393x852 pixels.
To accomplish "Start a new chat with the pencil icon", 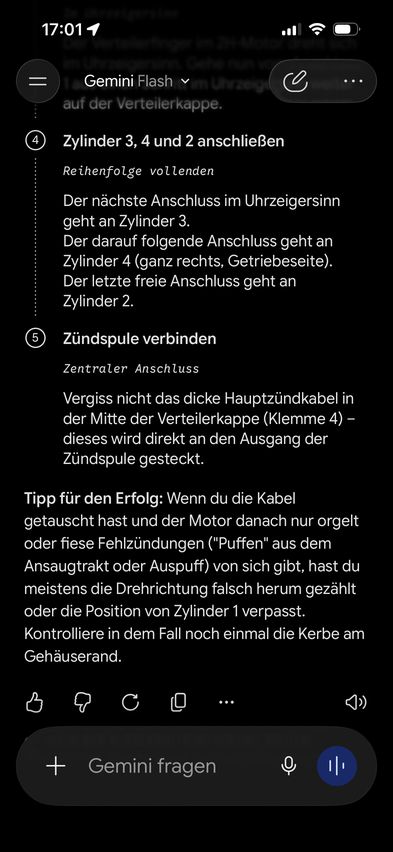I will (x=296, y=82).
